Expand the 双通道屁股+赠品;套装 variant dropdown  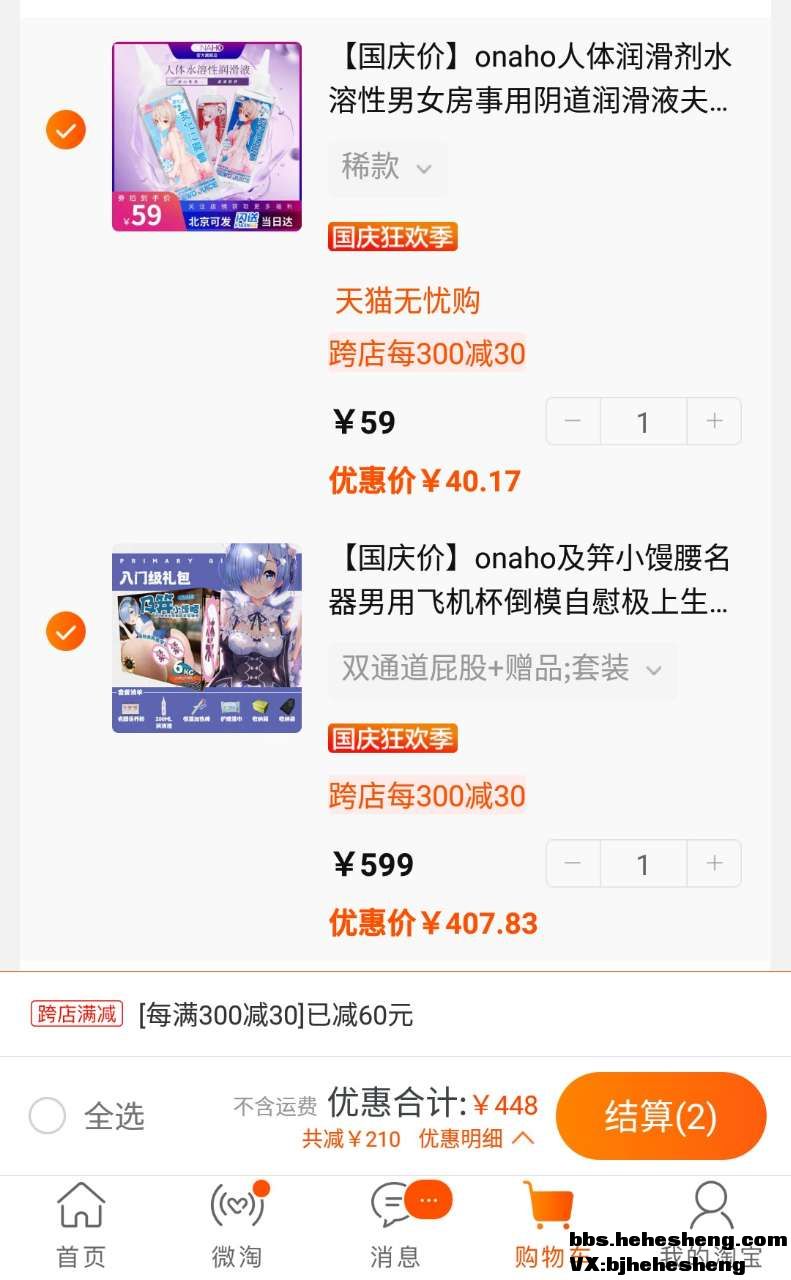pyautogui.click(x=502, y=669)
